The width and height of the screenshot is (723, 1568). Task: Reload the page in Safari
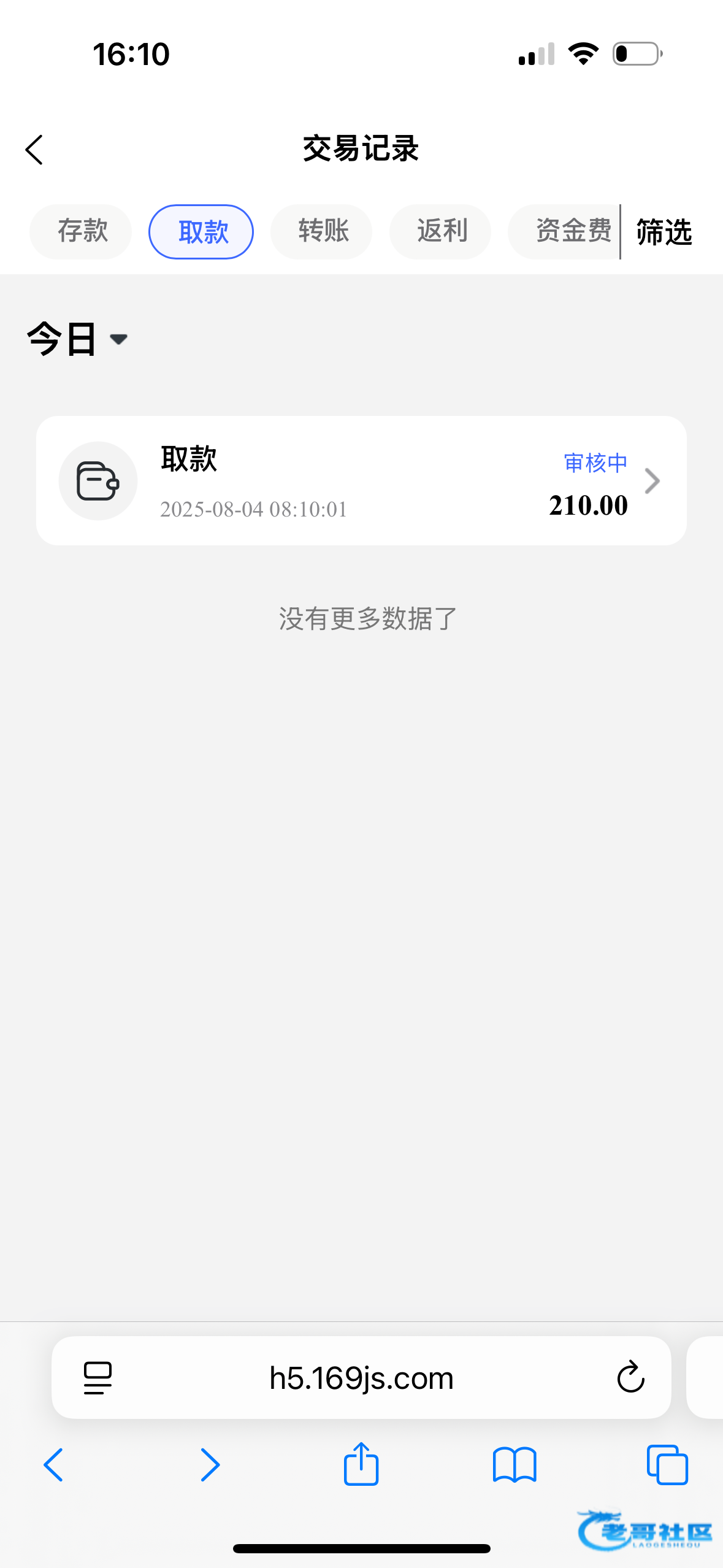[x=630, y=1378]
